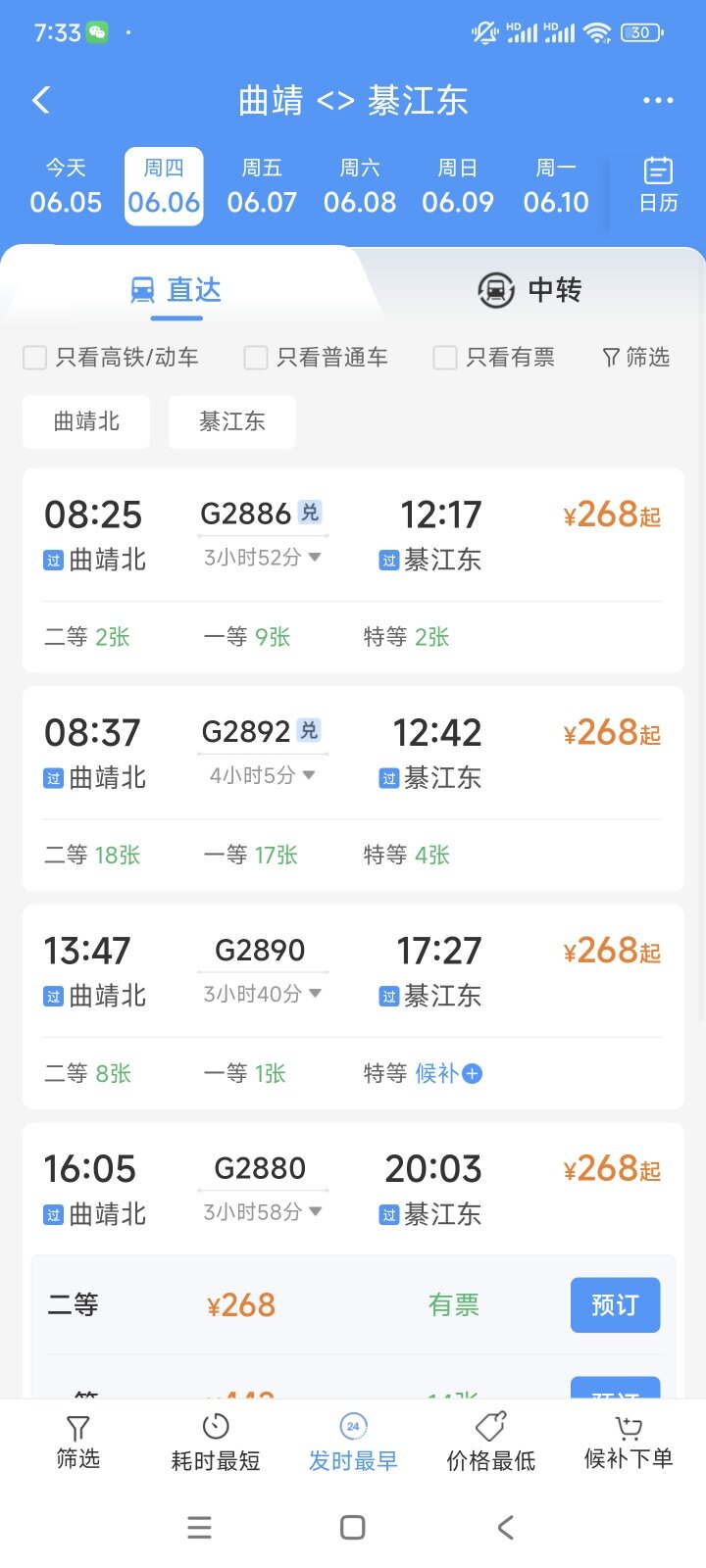Book the G2880 二等 seat with 预订
This screenshot has height=1568, width=706.
coord(615,1305)
